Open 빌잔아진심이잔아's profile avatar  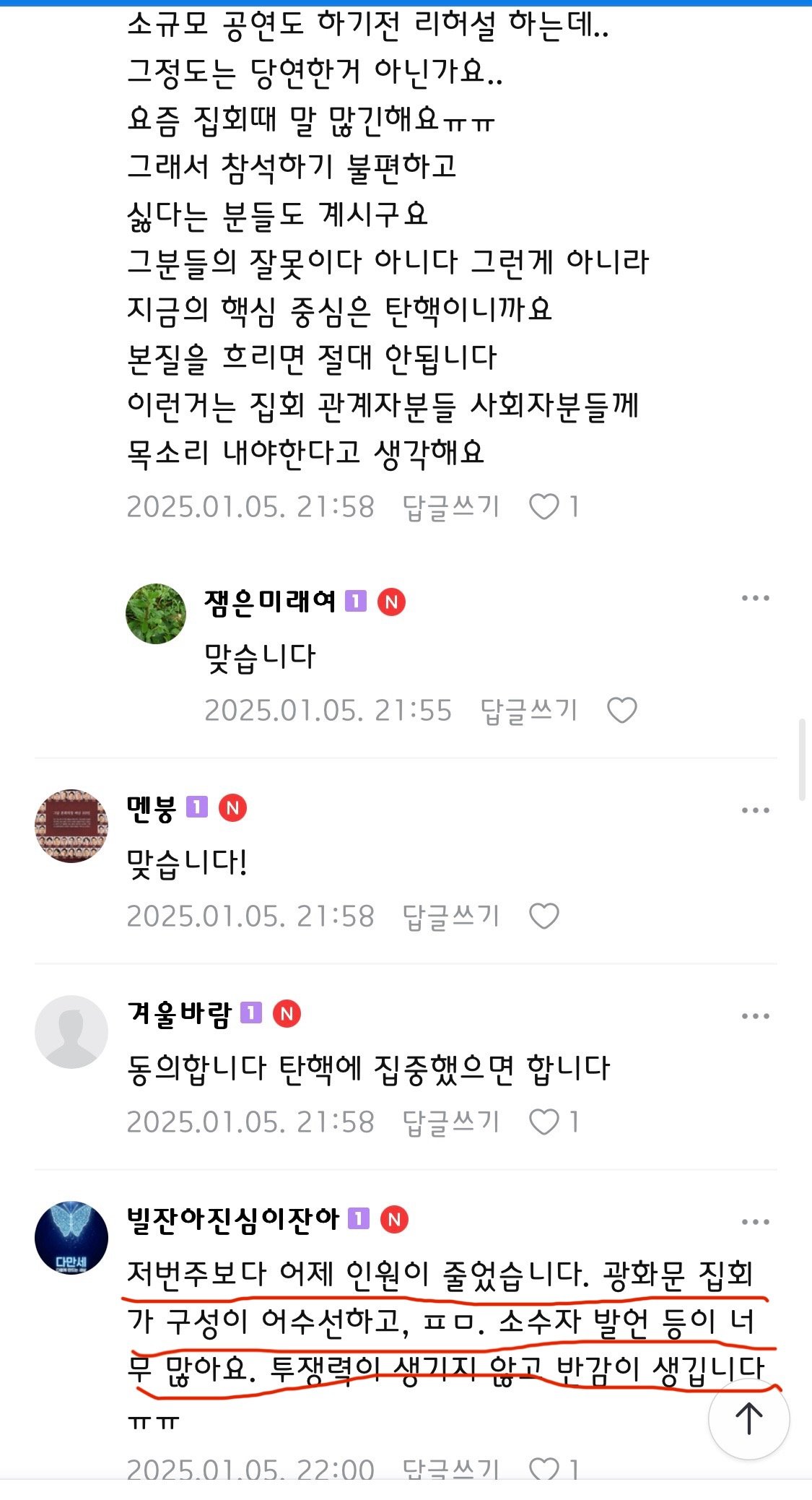pos(71,1237)
